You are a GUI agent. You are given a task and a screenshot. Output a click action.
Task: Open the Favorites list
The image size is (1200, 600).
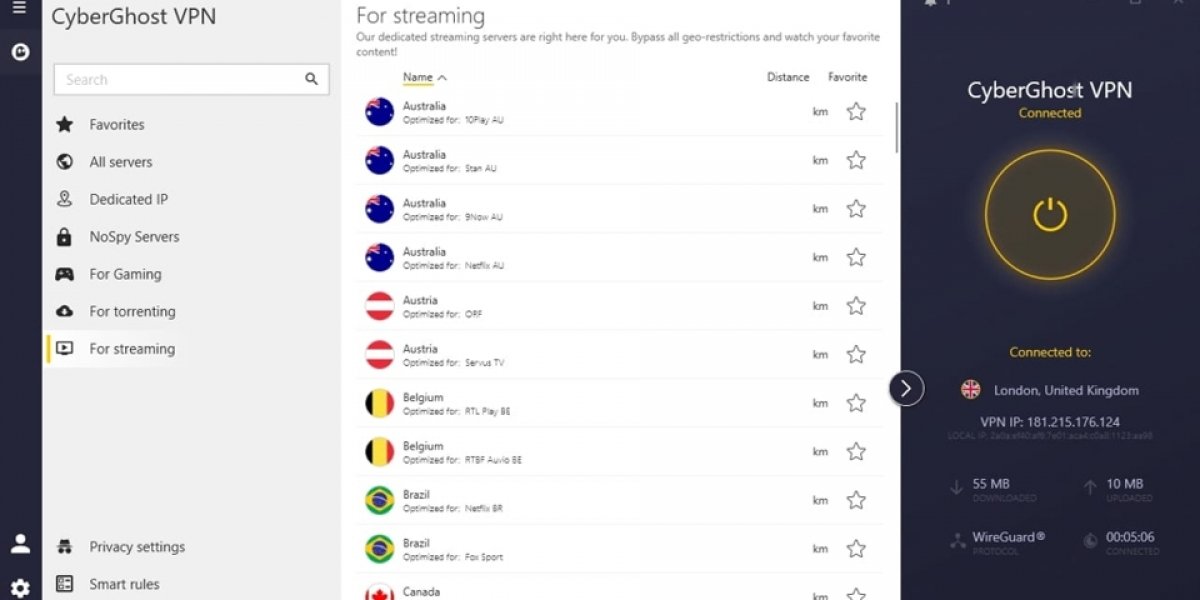pyautogui.click(x=116, y=125)
